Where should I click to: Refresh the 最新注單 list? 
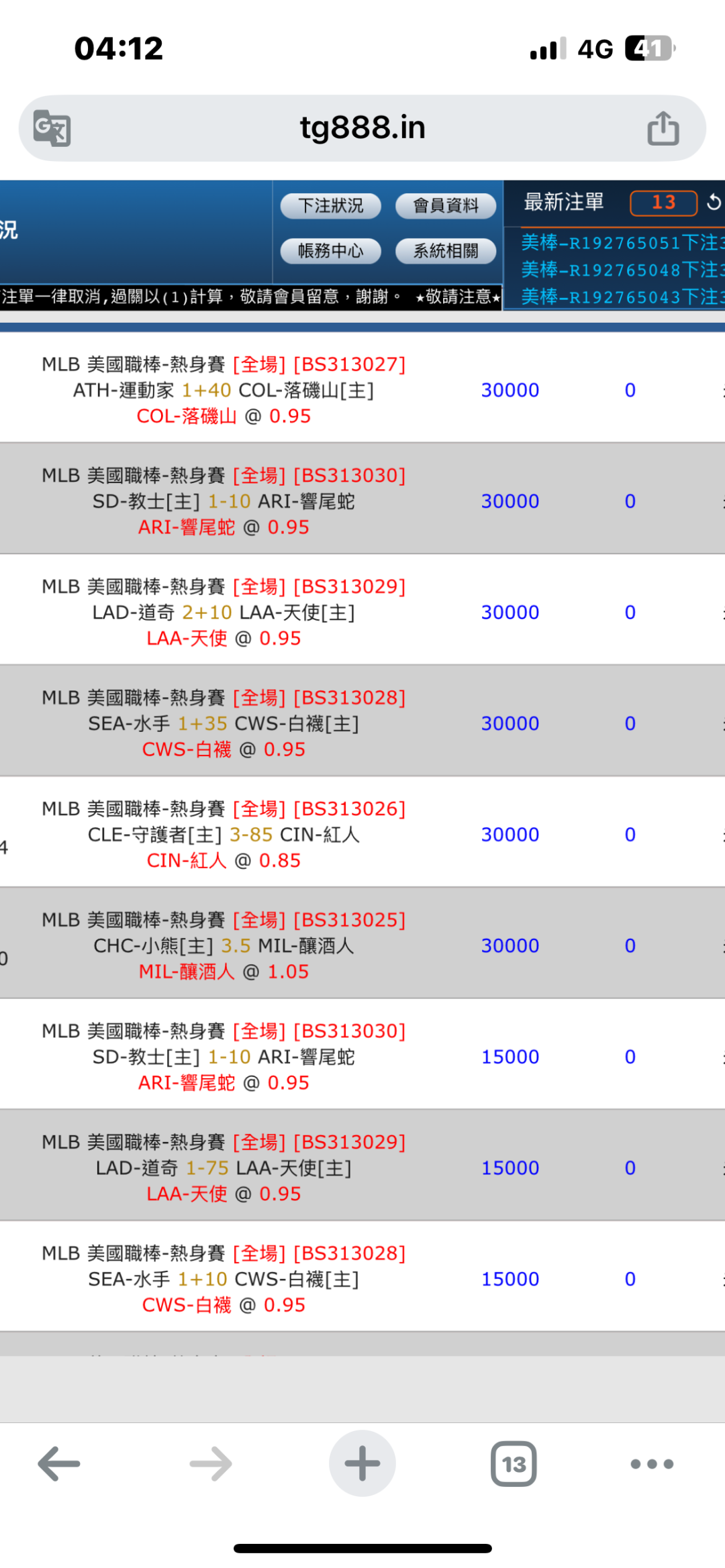[x=714, y=202]
